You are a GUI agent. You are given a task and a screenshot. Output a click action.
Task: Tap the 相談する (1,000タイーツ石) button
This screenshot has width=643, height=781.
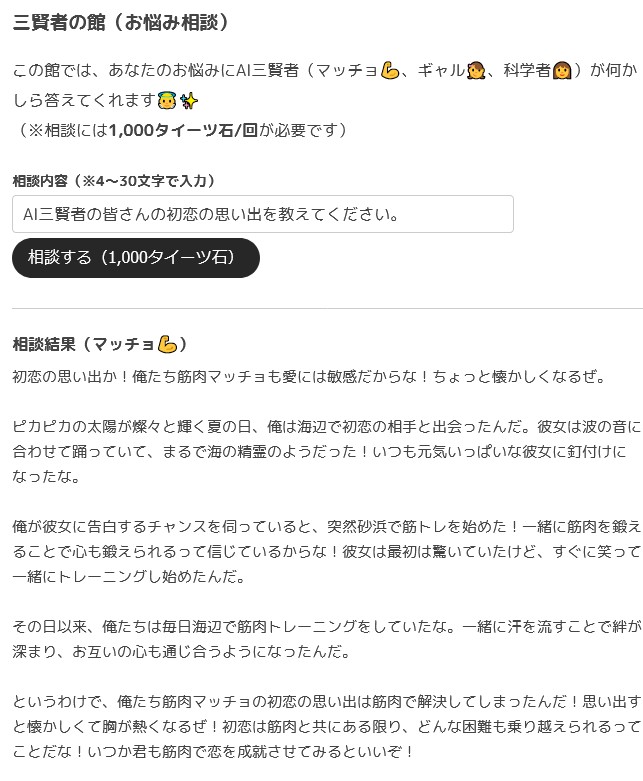coord(136,257)
